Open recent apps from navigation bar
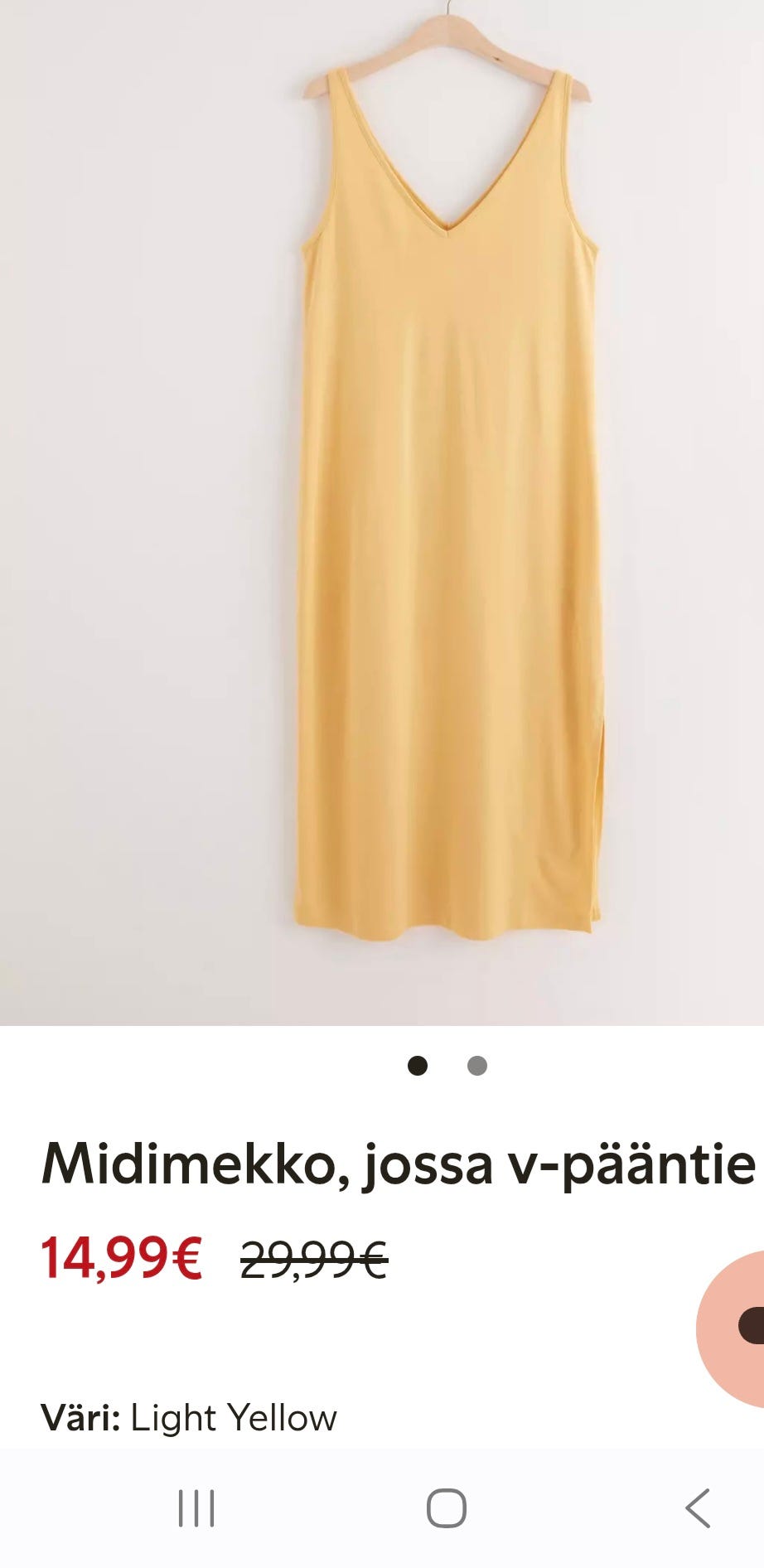Viewport: 764px width, 1568px height. 196,1508
